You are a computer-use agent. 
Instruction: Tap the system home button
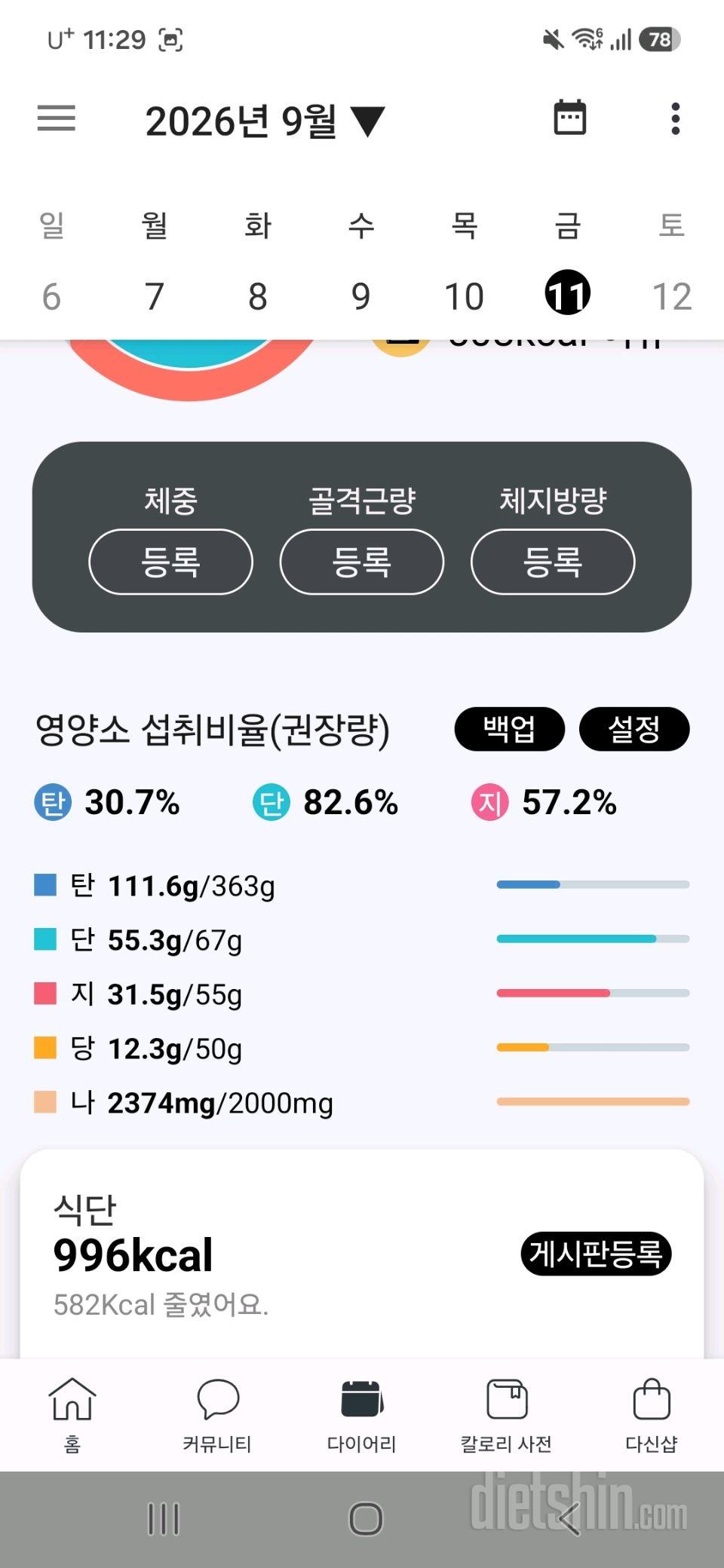(366, 1519)
